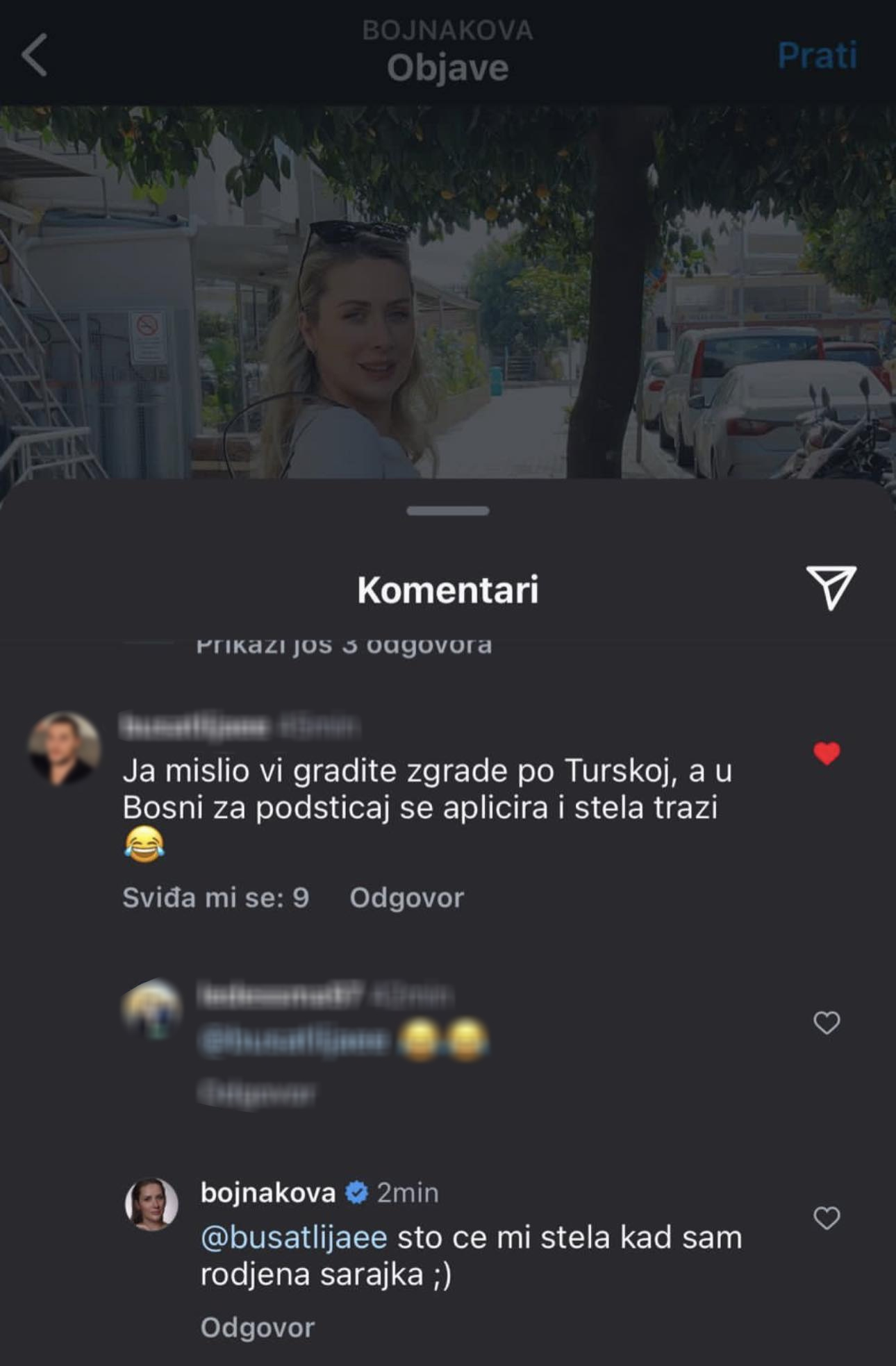Reply to bojnakova's comment via Odgovor
Viewport: 896px width, 1366px height.
pos(257,1328)
